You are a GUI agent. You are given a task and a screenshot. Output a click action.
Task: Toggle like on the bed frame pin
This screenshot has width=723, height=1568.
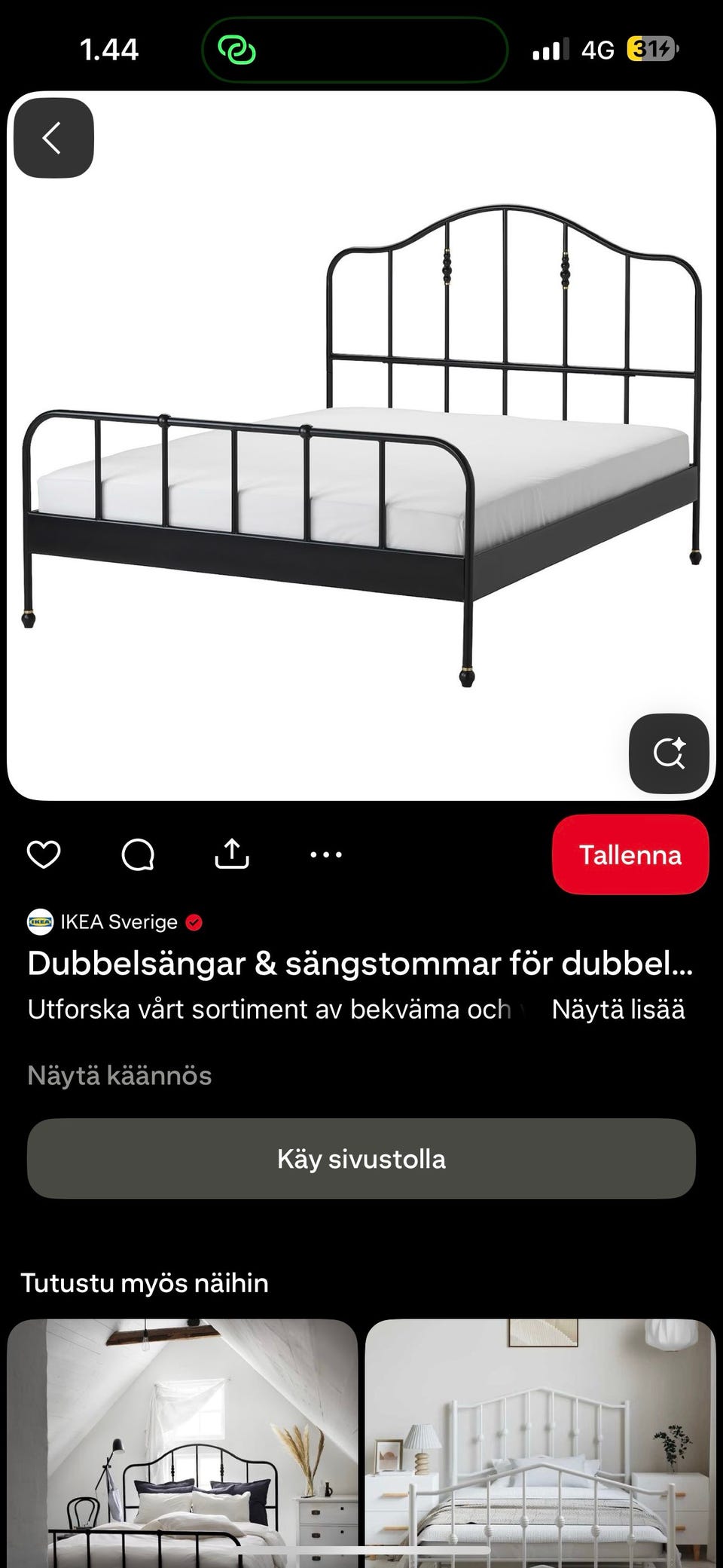point(44,854)
